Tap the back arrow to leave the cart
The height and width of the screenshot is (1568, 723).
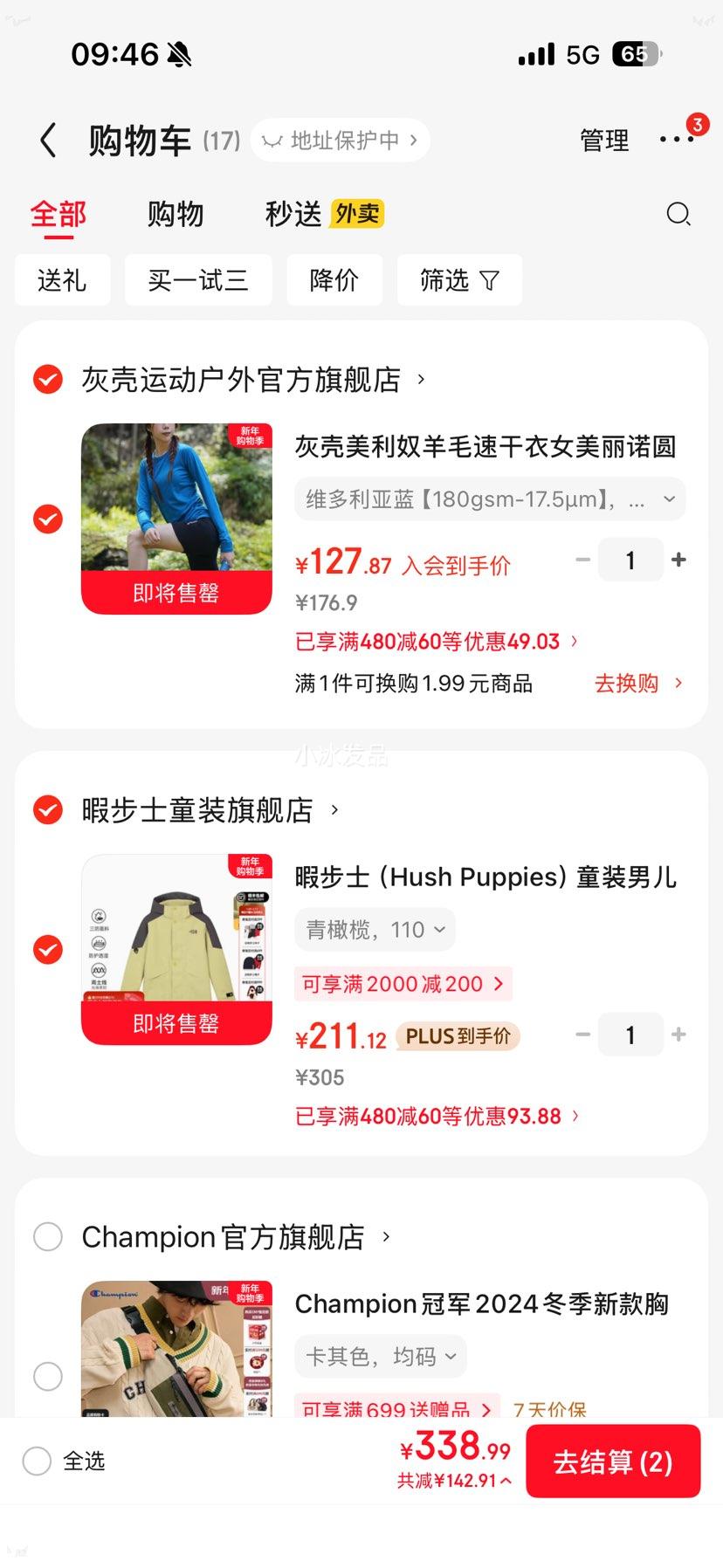click(48, 140)
